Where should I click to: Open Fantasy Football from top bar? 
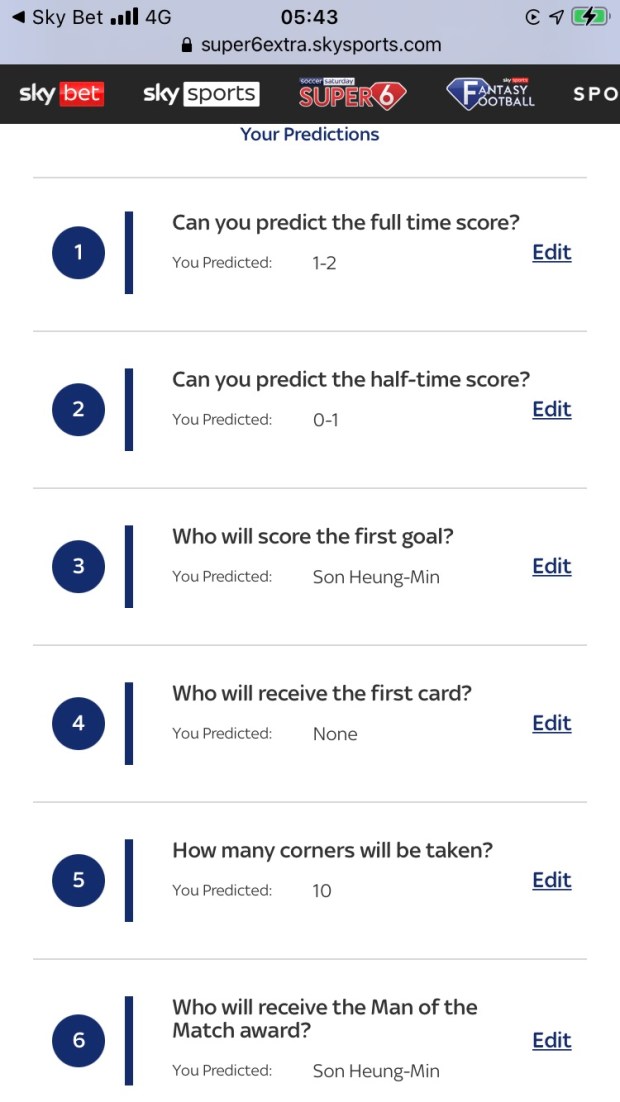[491, 94]
